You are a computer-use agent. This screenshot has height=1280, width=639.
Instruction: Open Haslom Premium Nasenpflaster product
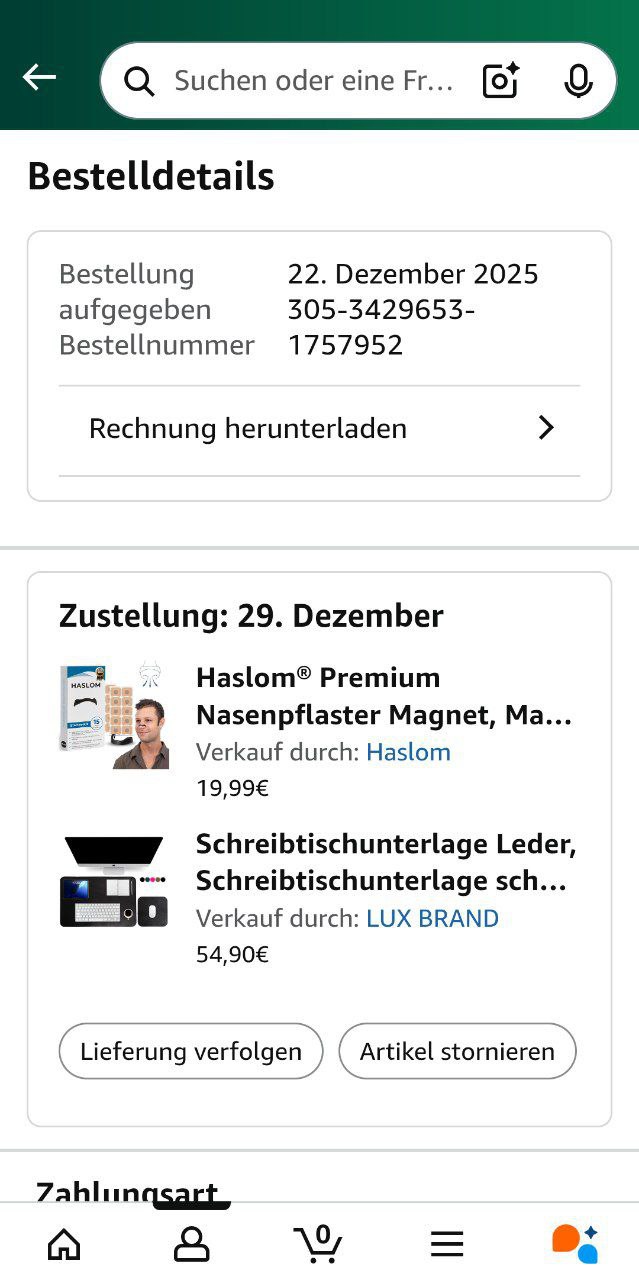click(x=384, y=696)
